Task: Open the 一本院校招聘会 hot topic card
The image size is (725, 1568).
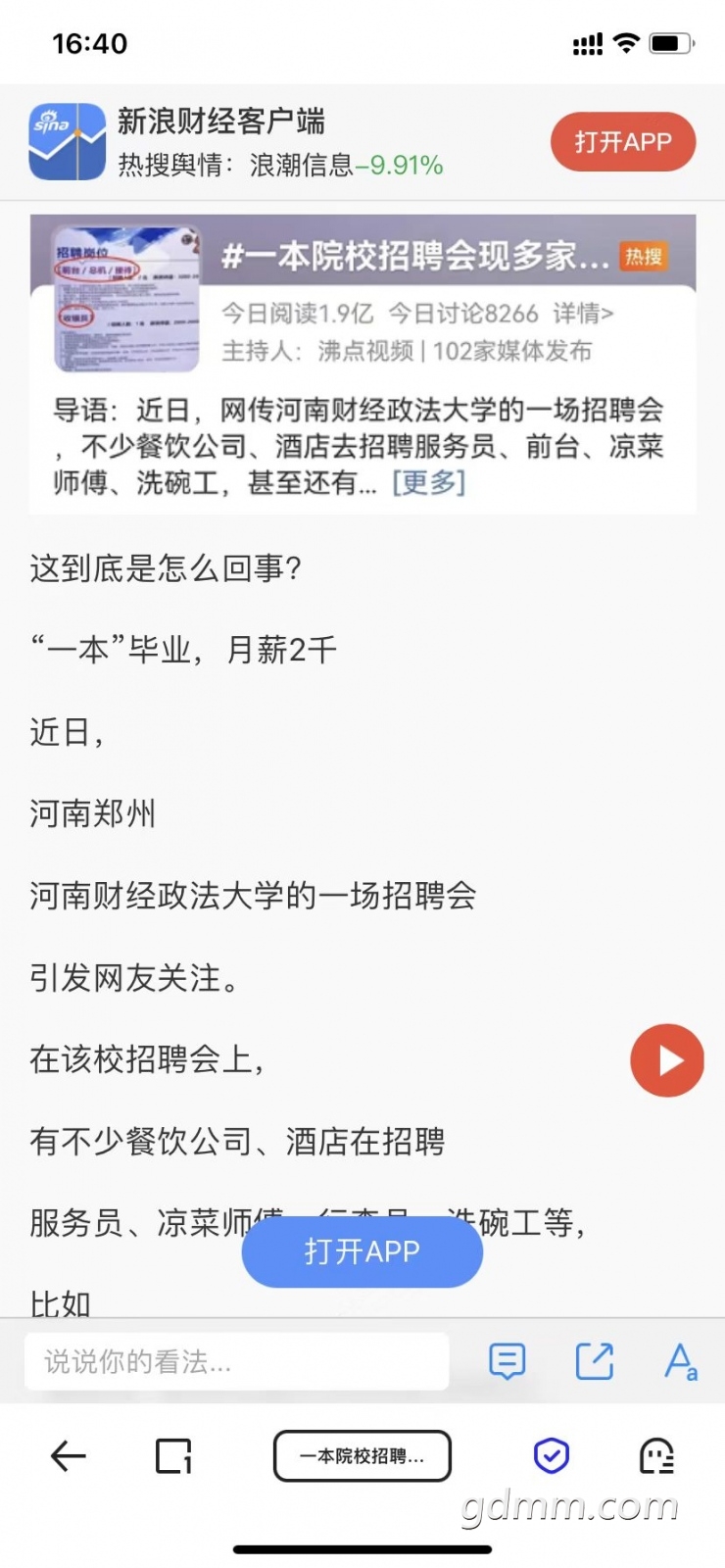Action: (x=362, y=365)
